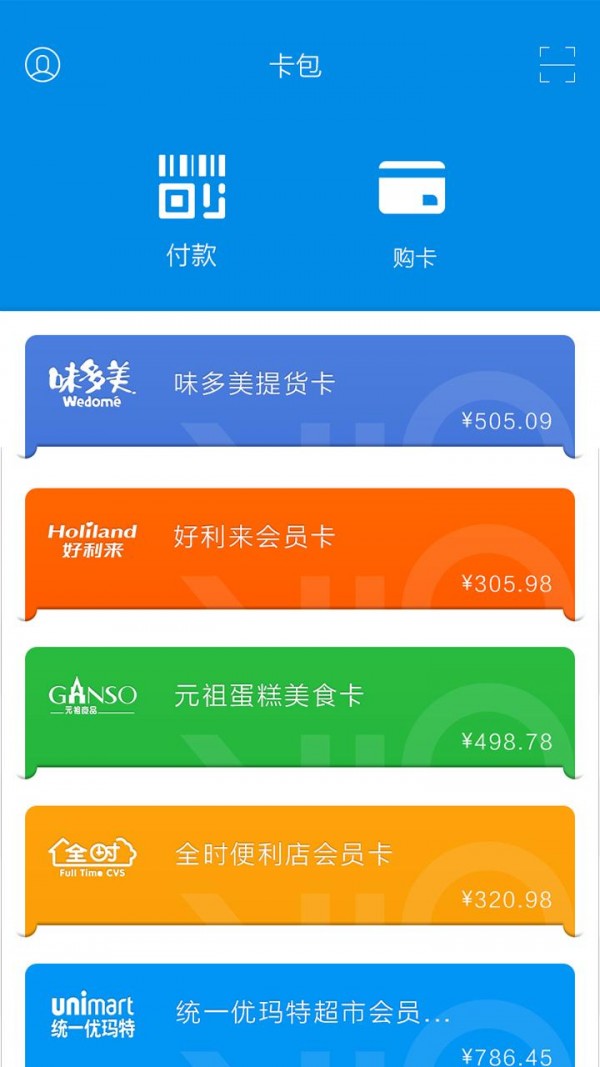Tap the 购卡 buy card button
600x1067 pixels.
click(x=412, y=212)
